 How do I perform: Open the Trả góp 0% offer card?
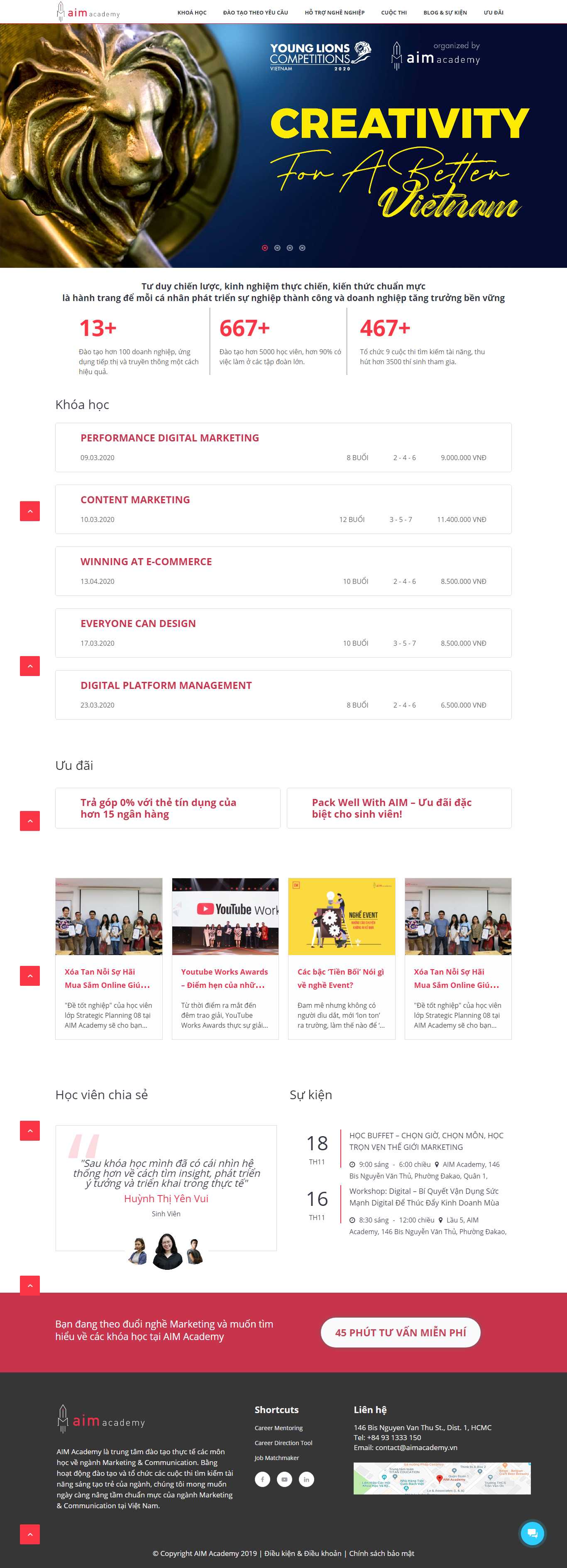click(x=158, y=808)
